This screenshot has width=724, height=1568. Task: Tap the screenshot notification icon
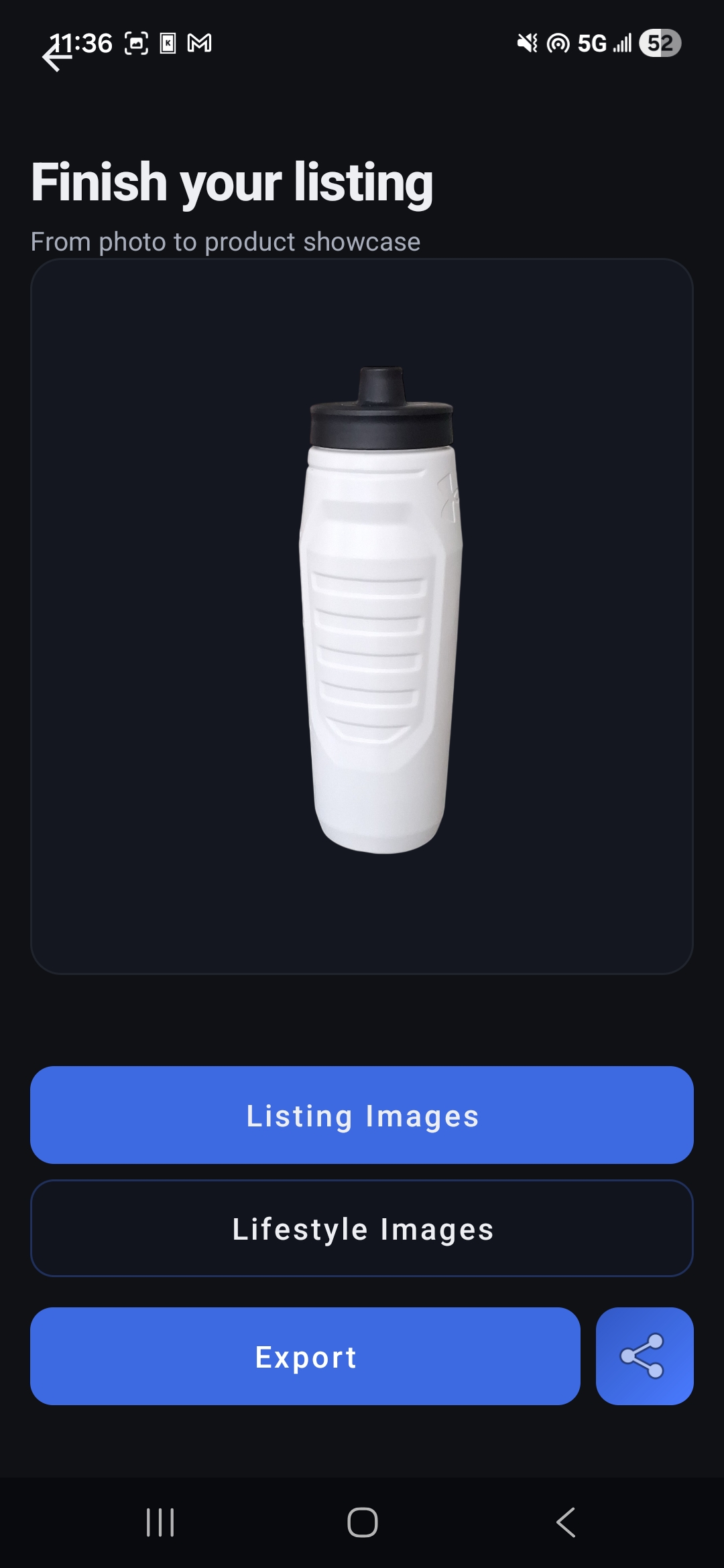136,43
